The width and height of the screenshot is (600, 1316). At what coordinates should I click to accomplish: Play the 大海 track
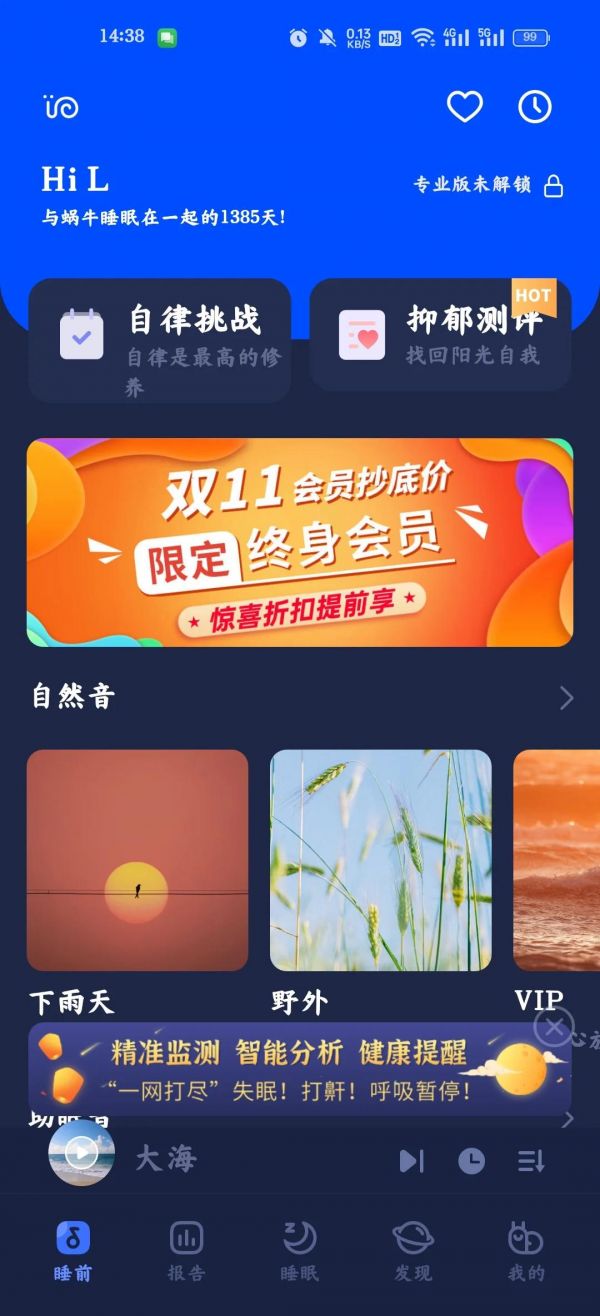pos(82,1153)
